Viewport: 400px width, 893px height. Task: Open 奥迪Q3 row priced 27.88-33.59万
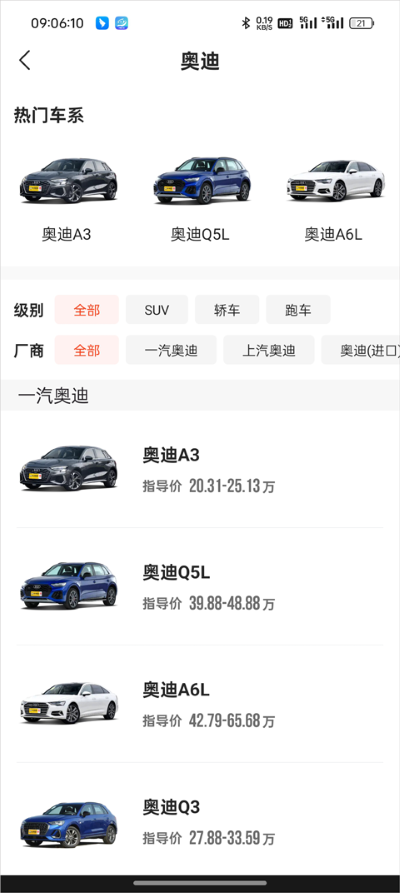click(x=200, y=819)
